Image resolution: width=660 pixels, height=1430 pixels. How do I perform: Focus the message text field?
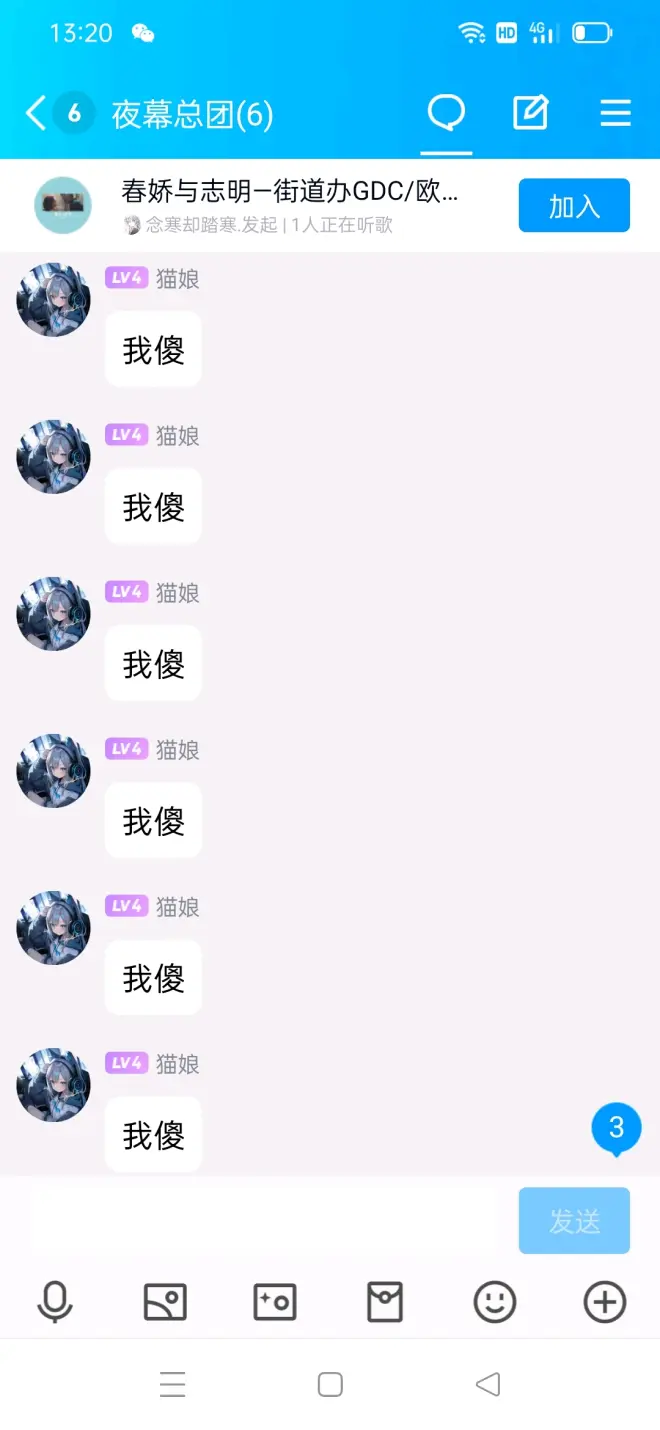click(265, 1220)
